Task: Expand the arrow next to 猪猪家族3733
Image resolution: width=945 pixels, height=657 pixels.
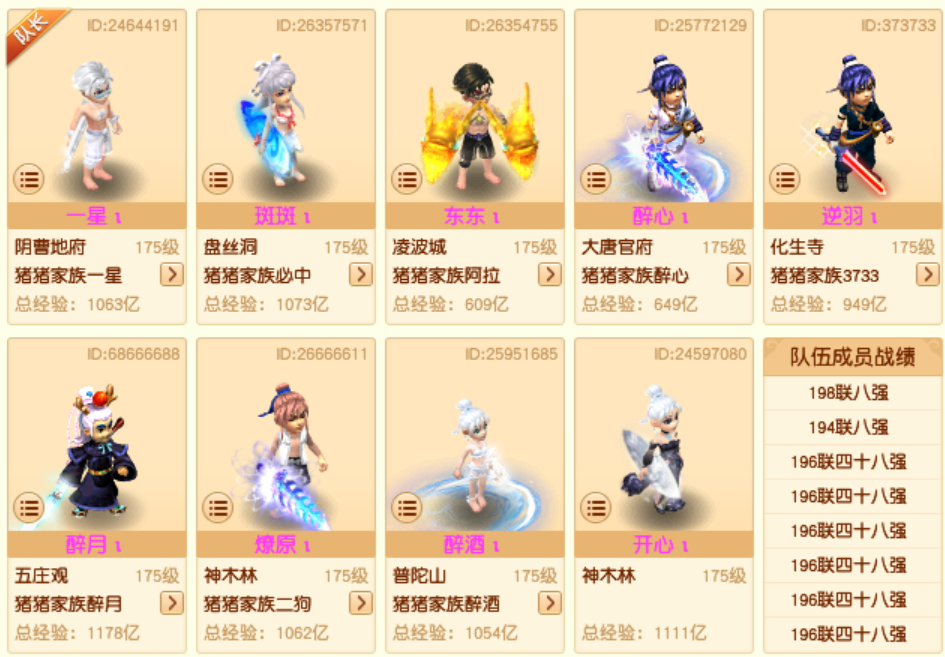Action: (928, 274)
